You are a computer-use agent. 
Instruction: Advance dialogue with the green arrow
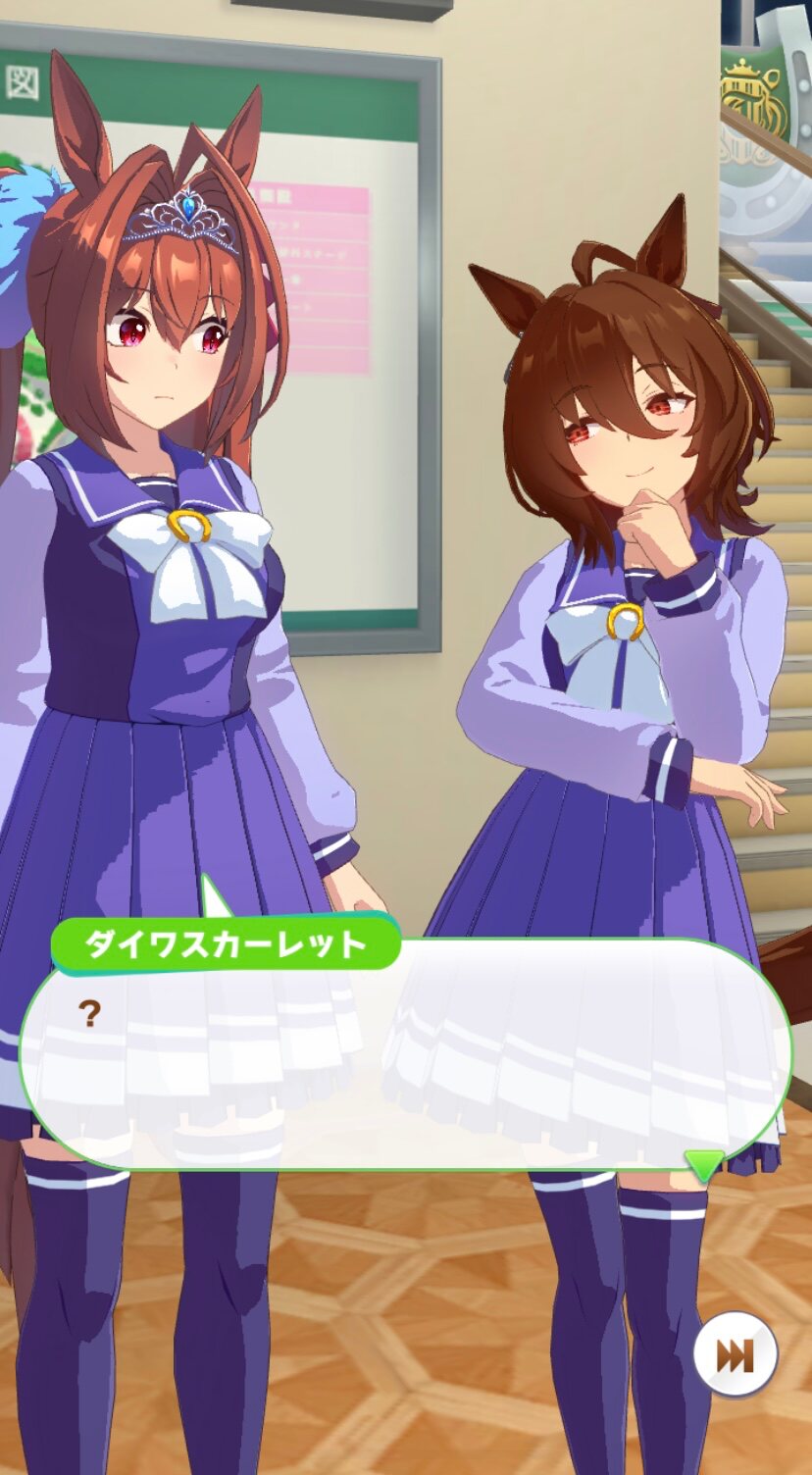tap(704, 1165)
